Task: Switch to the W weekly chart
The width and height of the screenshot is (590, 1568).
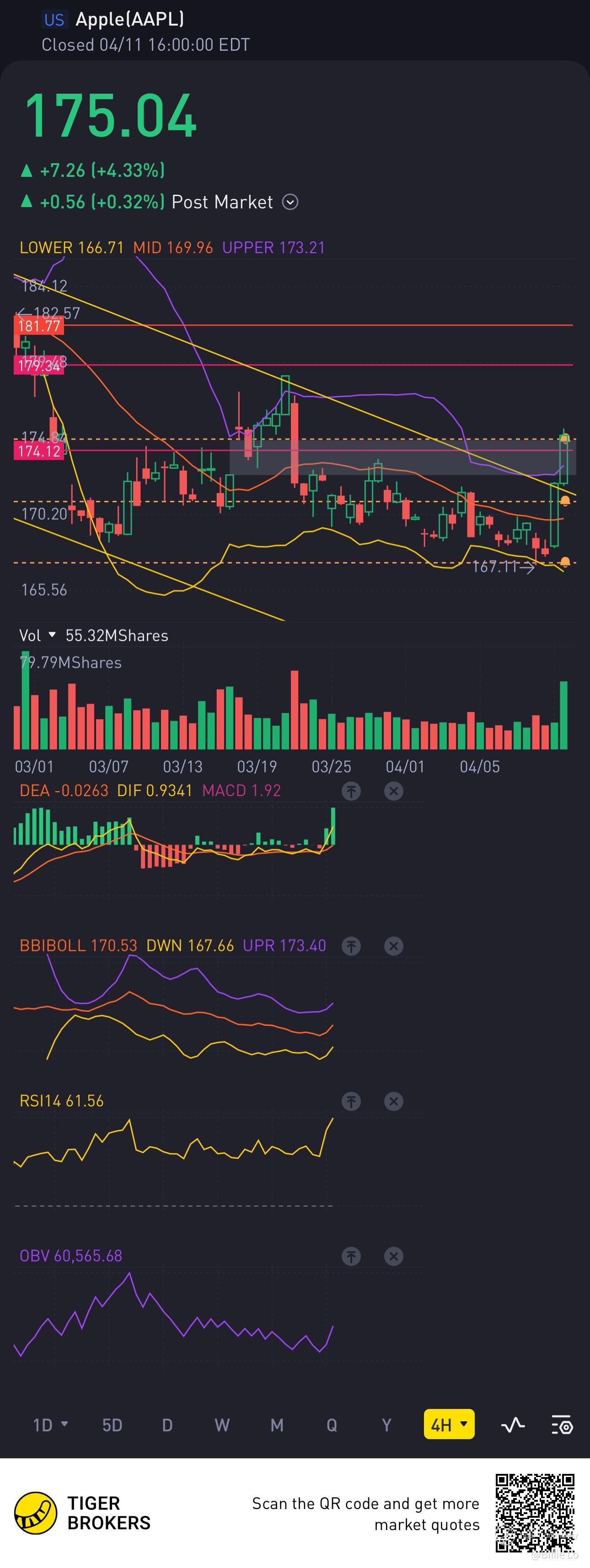Action: pyautogui.click(x=222, y=1425)
